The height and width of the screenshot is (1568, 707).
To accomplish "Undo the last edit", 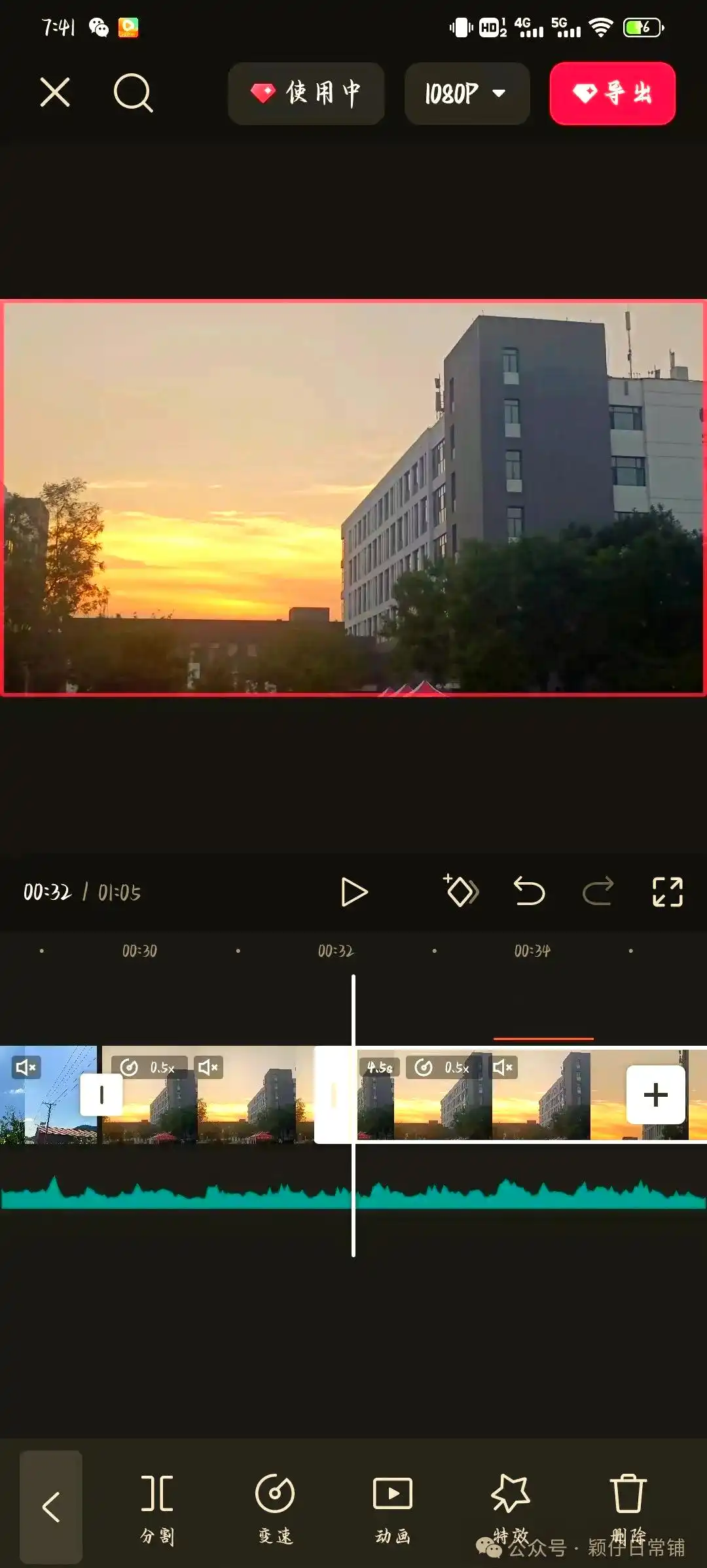I will [529, 891].
